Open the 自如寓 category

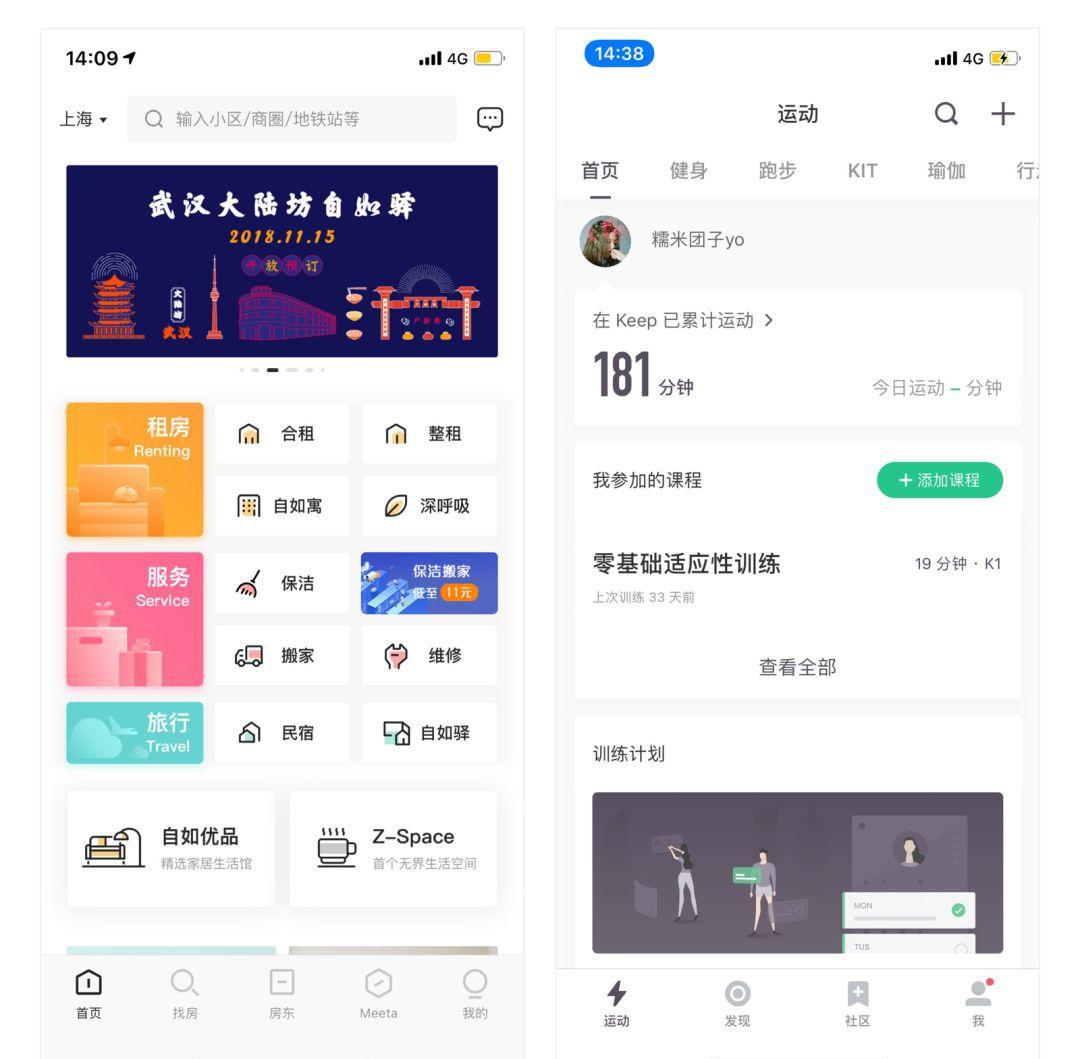(x=282, y=506)
